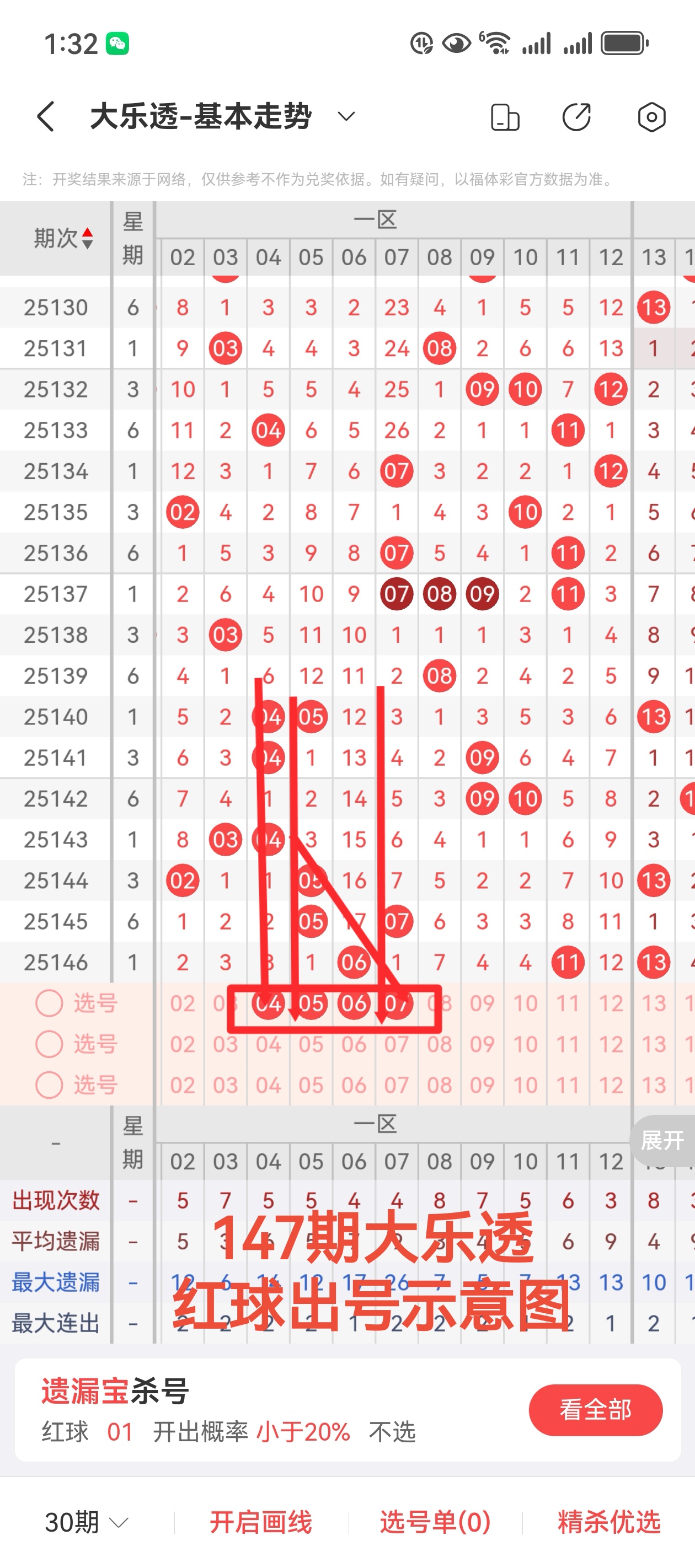Tap the screen layout switch icon
This screenshot has width=695, height=1568.
(x=505, y=117)
